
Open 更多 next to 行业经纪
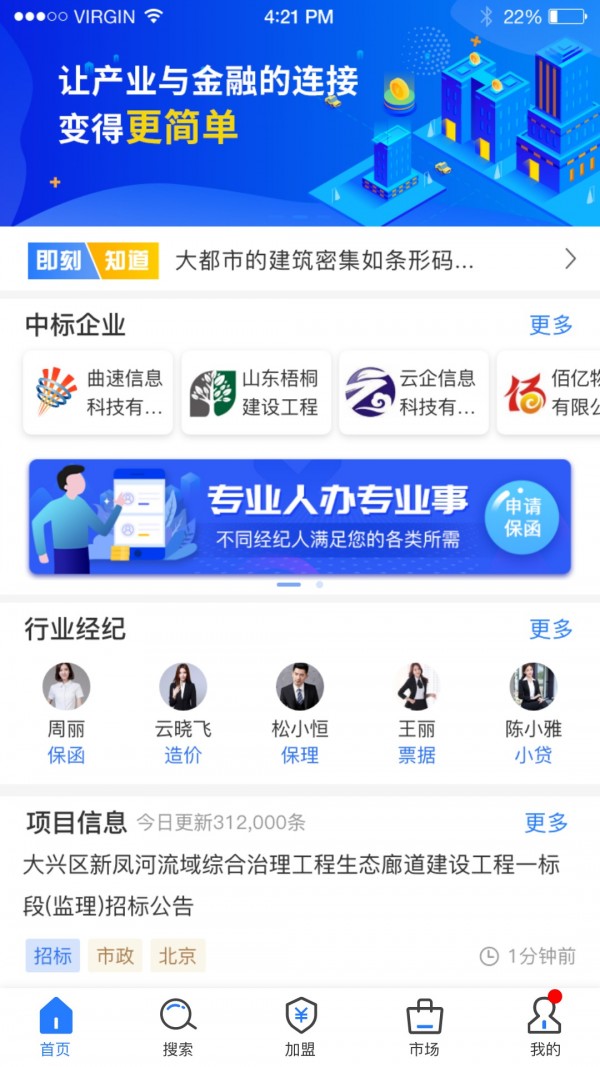pos(550,629)
